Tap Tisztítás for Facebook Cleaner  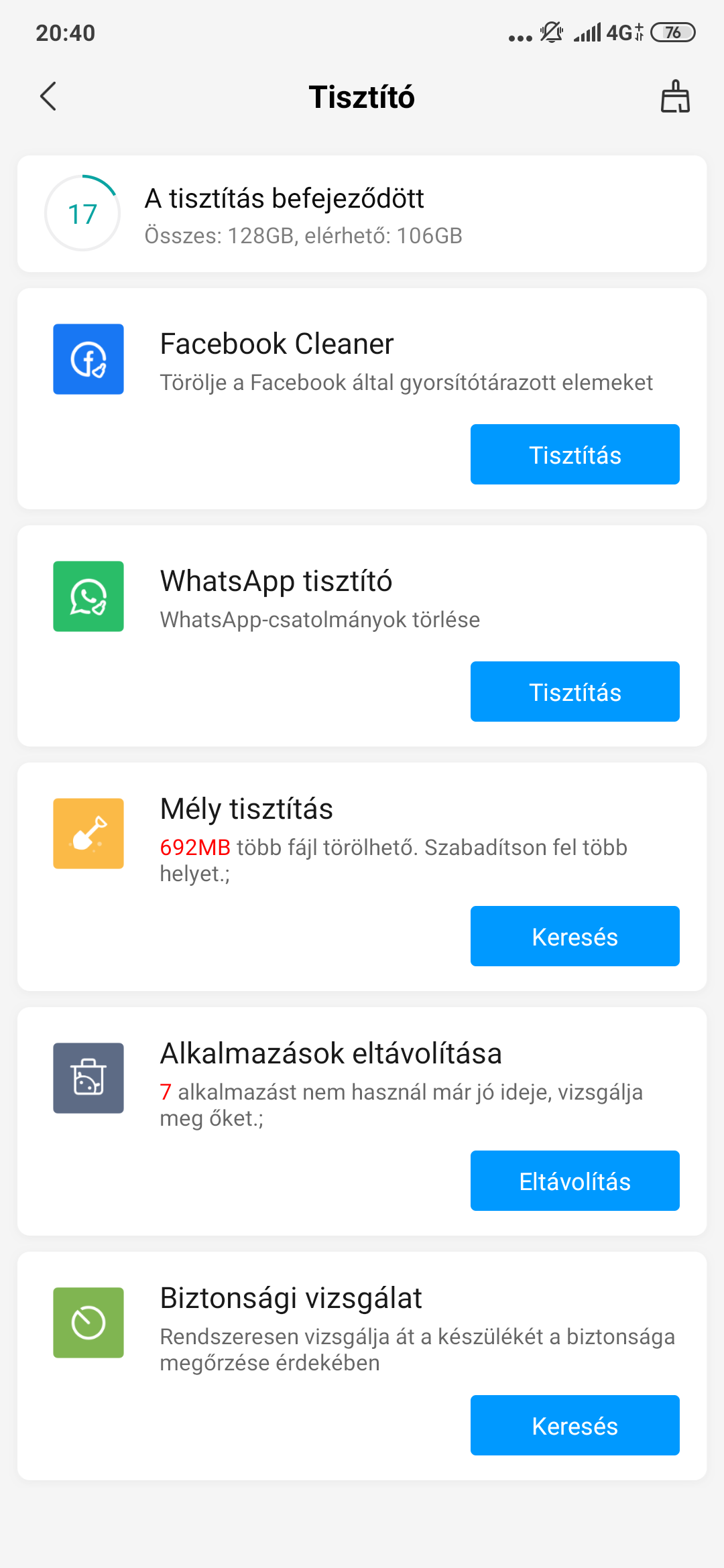575,454
